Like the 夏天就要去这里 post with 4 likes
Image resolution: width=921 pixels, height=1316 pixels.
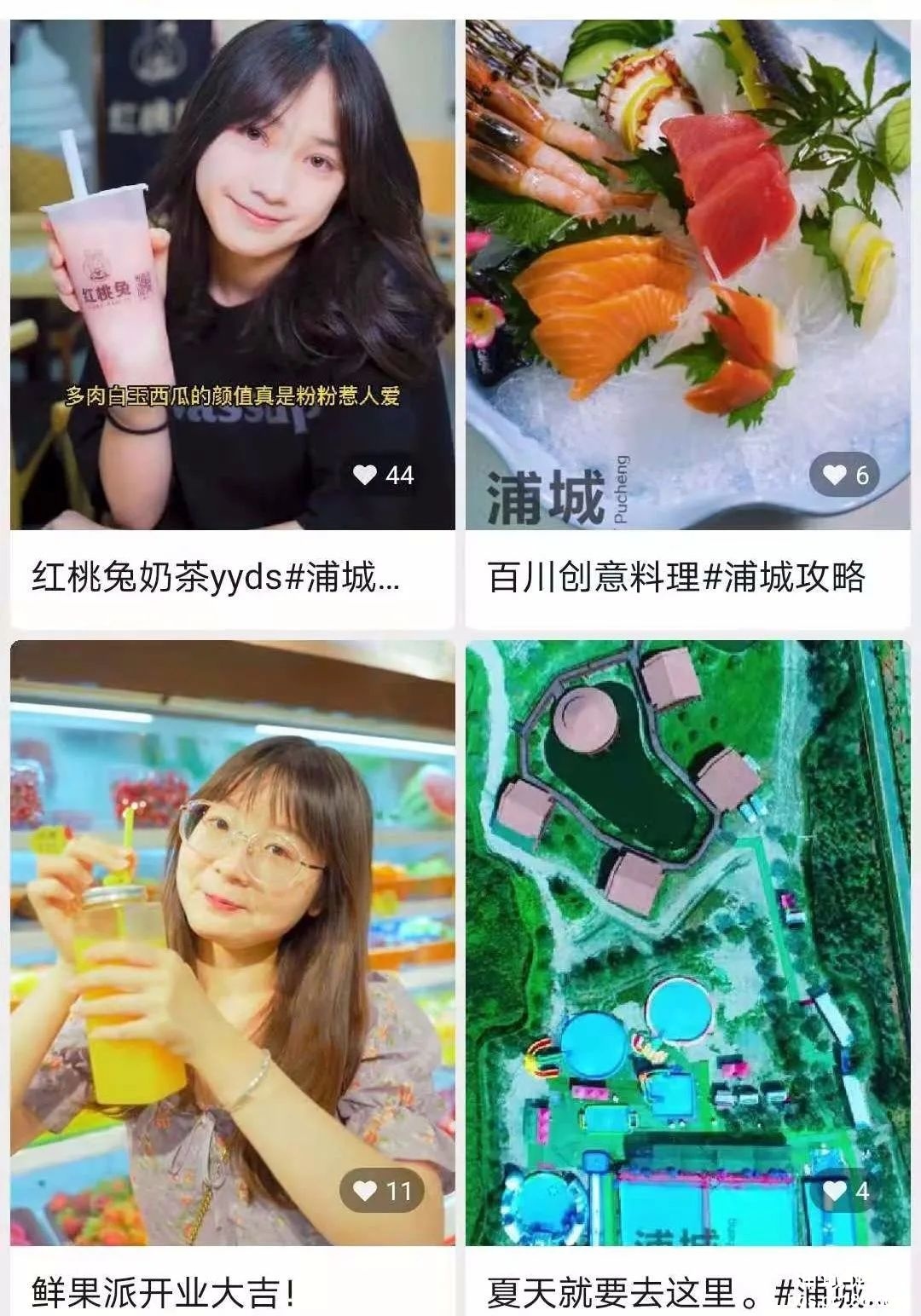coord(835,1190)
